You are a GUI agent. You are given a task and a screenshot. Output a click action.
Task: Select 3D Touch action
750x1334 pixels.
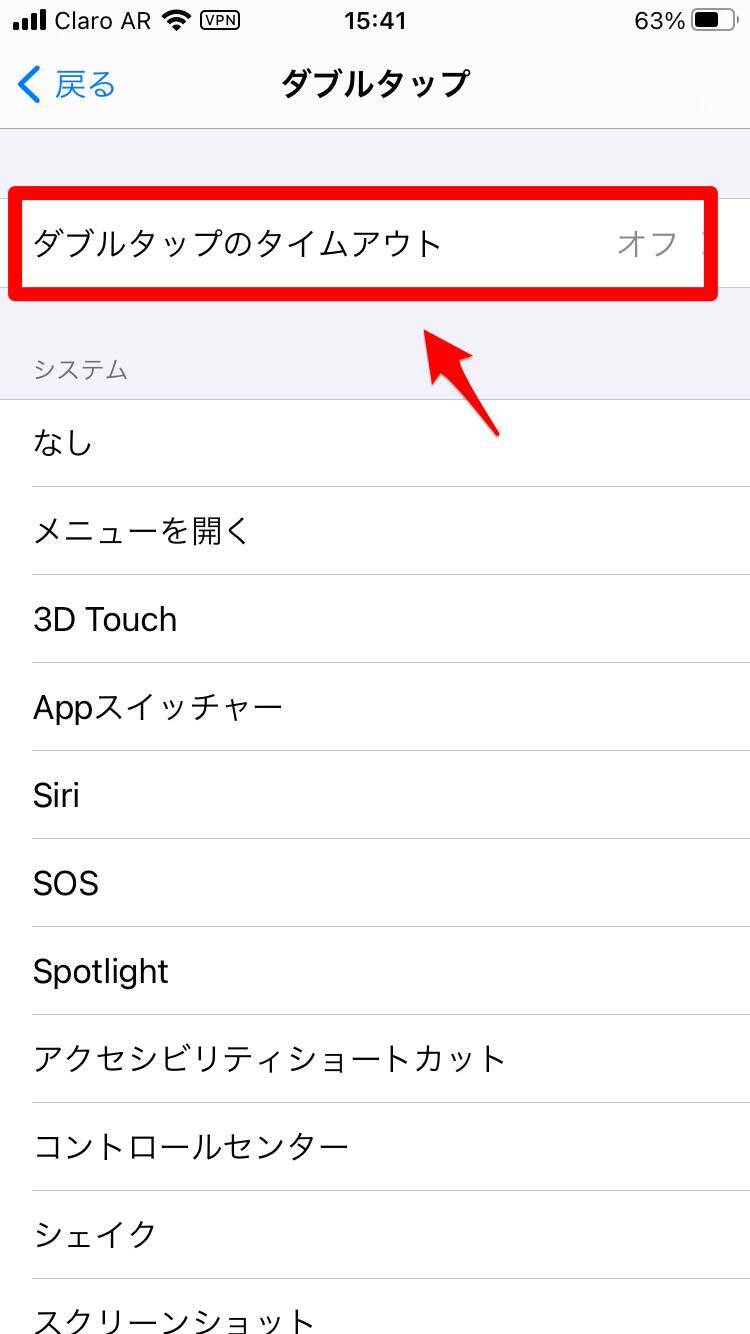(375, 619)
